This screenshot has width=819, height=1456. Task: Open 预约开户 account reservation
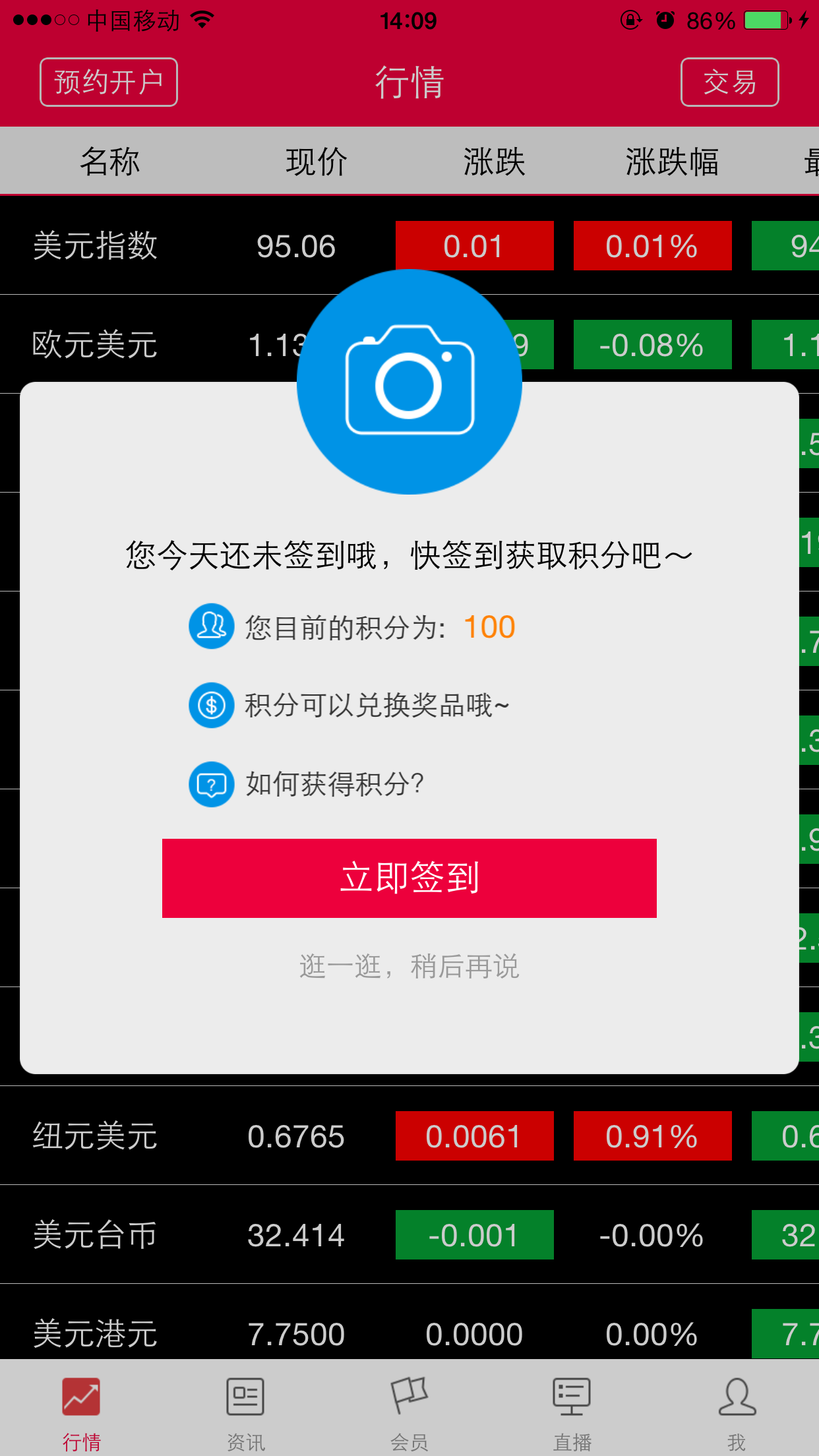click(x=108, y=82)
